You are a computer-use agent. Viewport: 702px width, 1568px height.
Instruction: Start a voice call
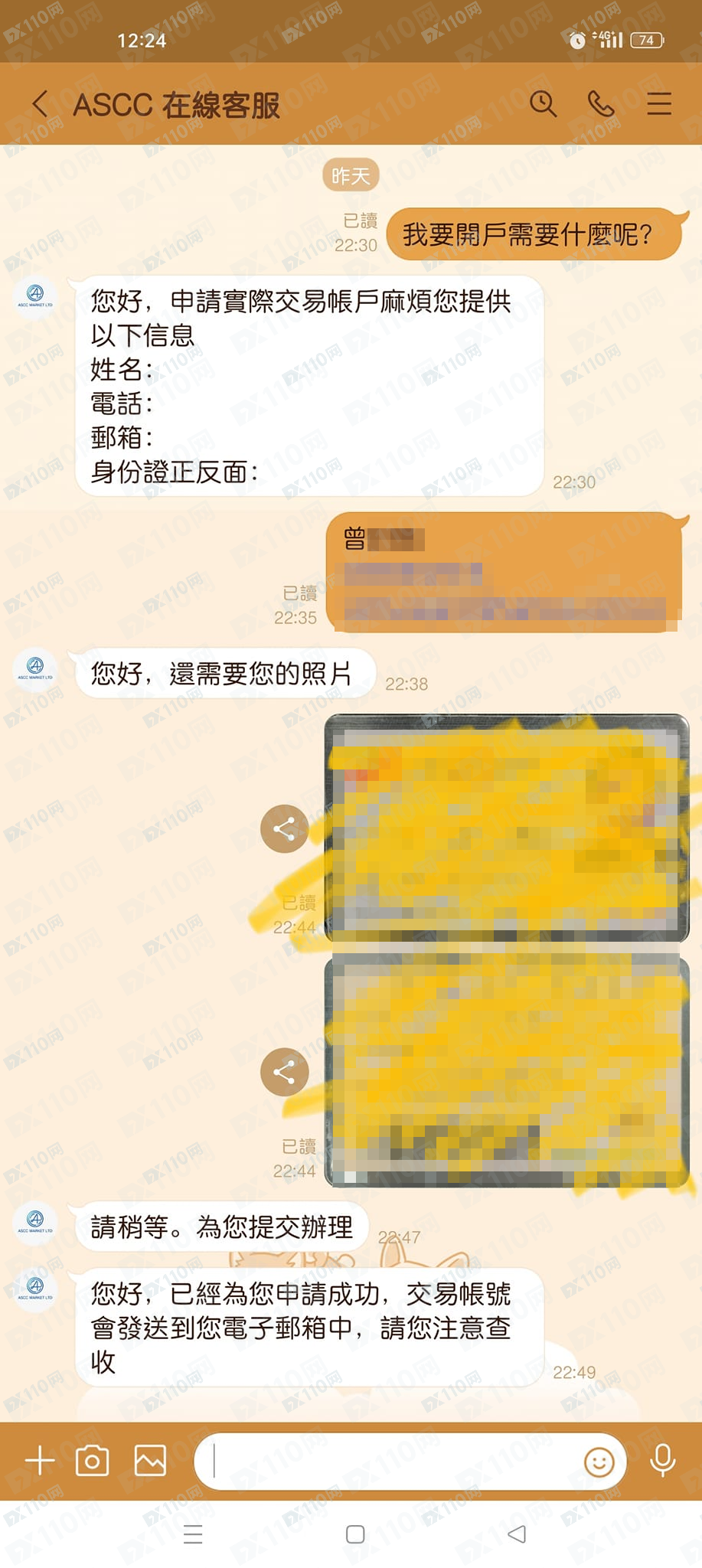click(x=601, y=103)
